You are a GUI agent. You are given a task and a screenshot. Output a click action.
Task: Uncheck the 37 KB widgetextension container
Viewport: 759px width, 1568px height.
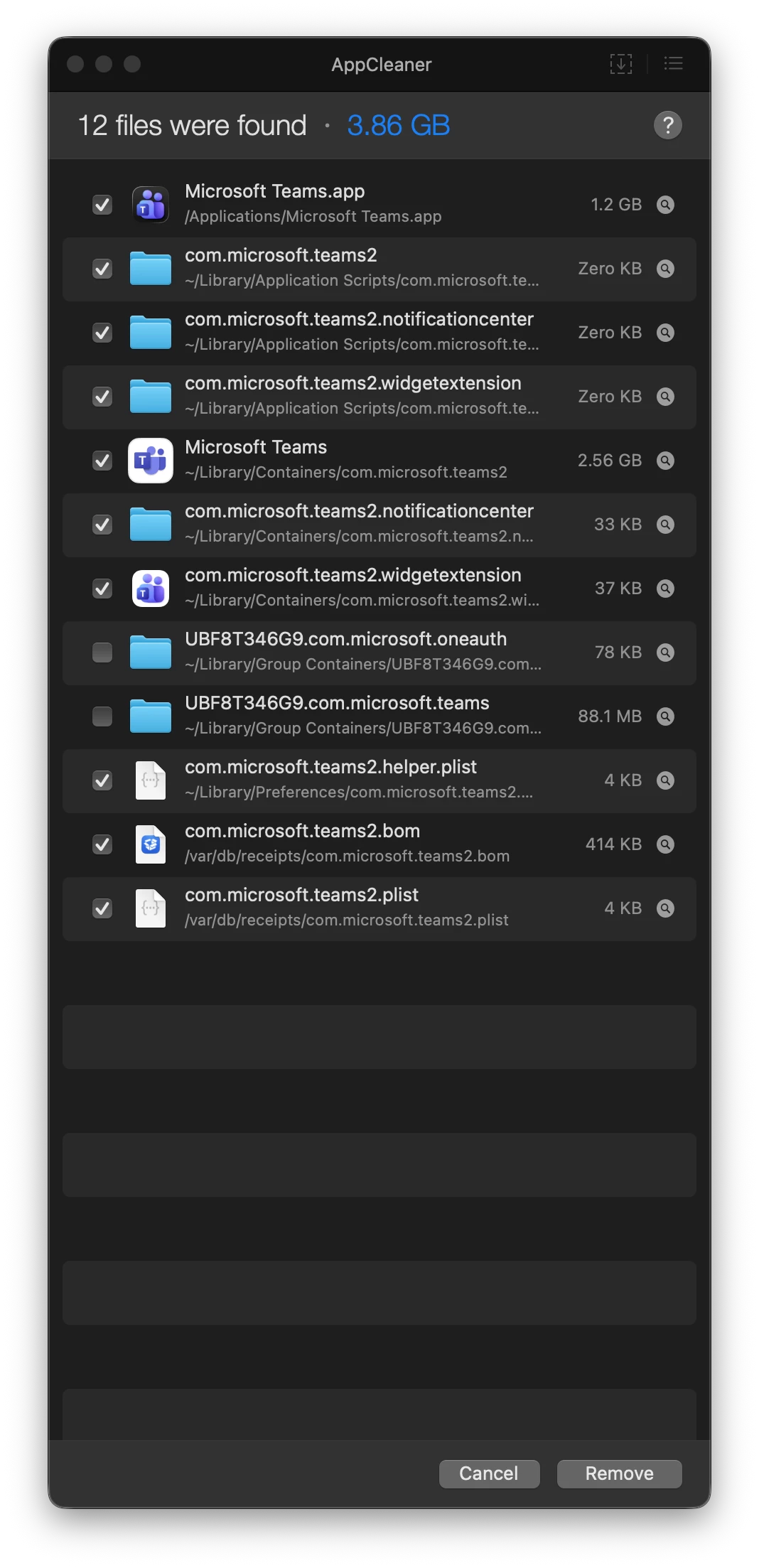pos(102,589)
